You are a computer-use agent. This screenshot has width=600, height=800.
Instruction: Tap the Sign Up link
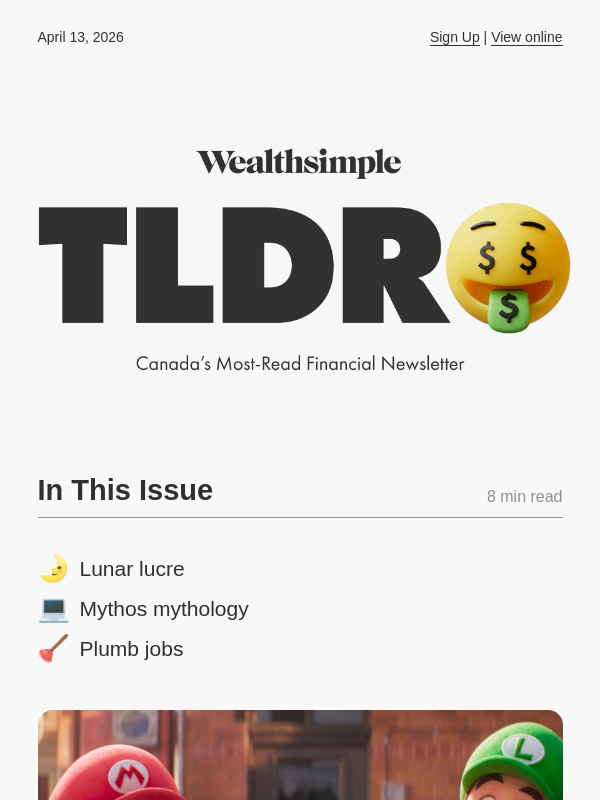click(454, 37)
